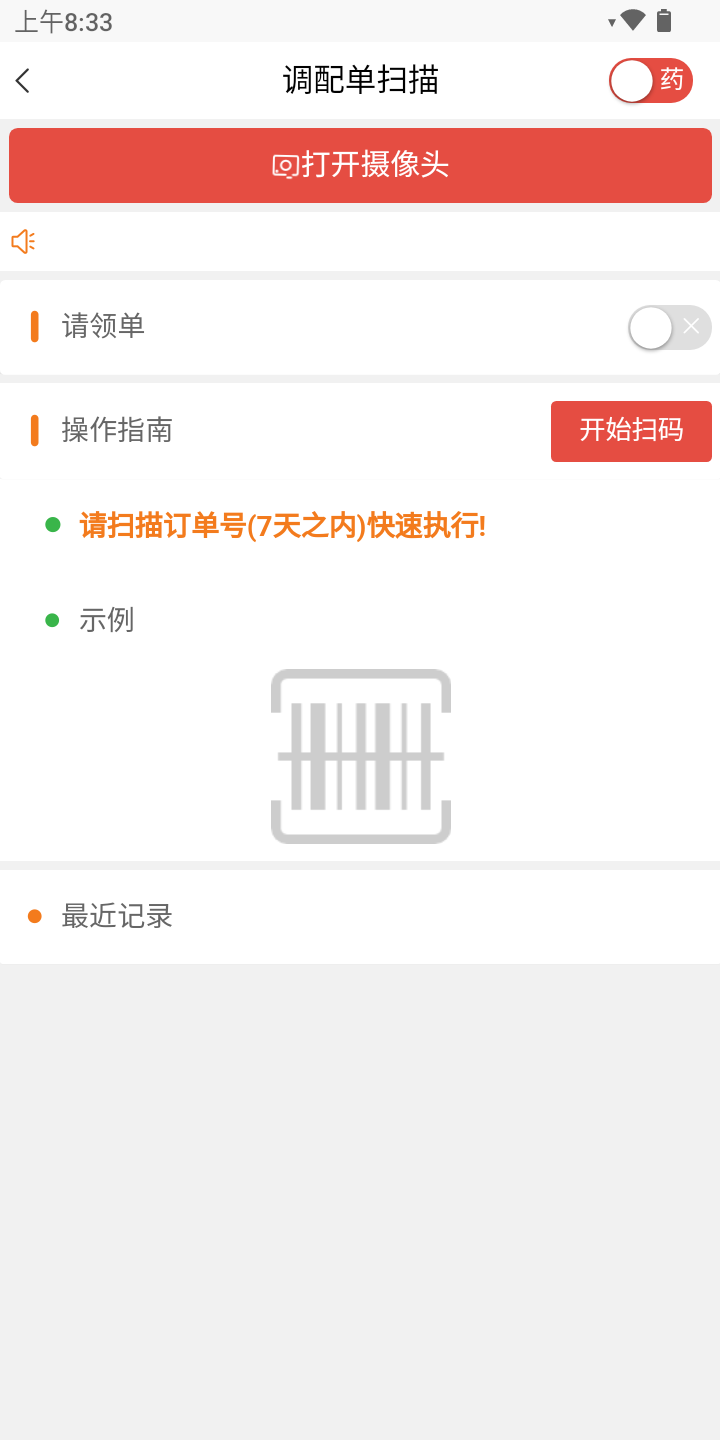
Task: Tap 打开摄像头 to open camera
Action: coord(360,165)
